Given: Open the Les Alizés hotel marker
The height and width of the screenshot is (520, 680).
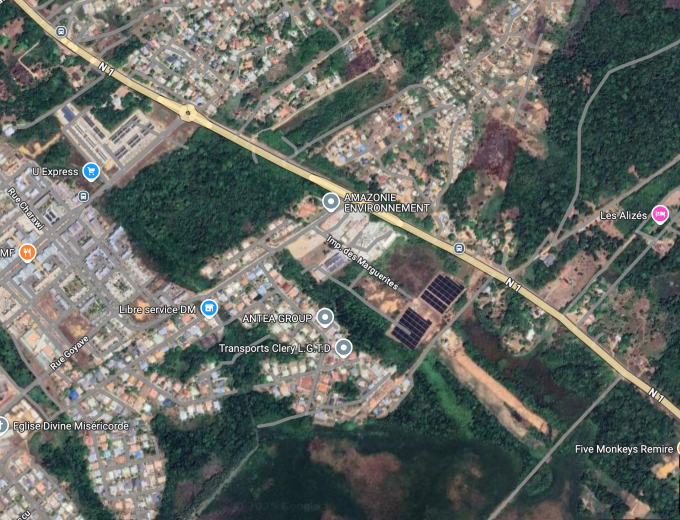Looking at the screenshot, I should (659, 214).
